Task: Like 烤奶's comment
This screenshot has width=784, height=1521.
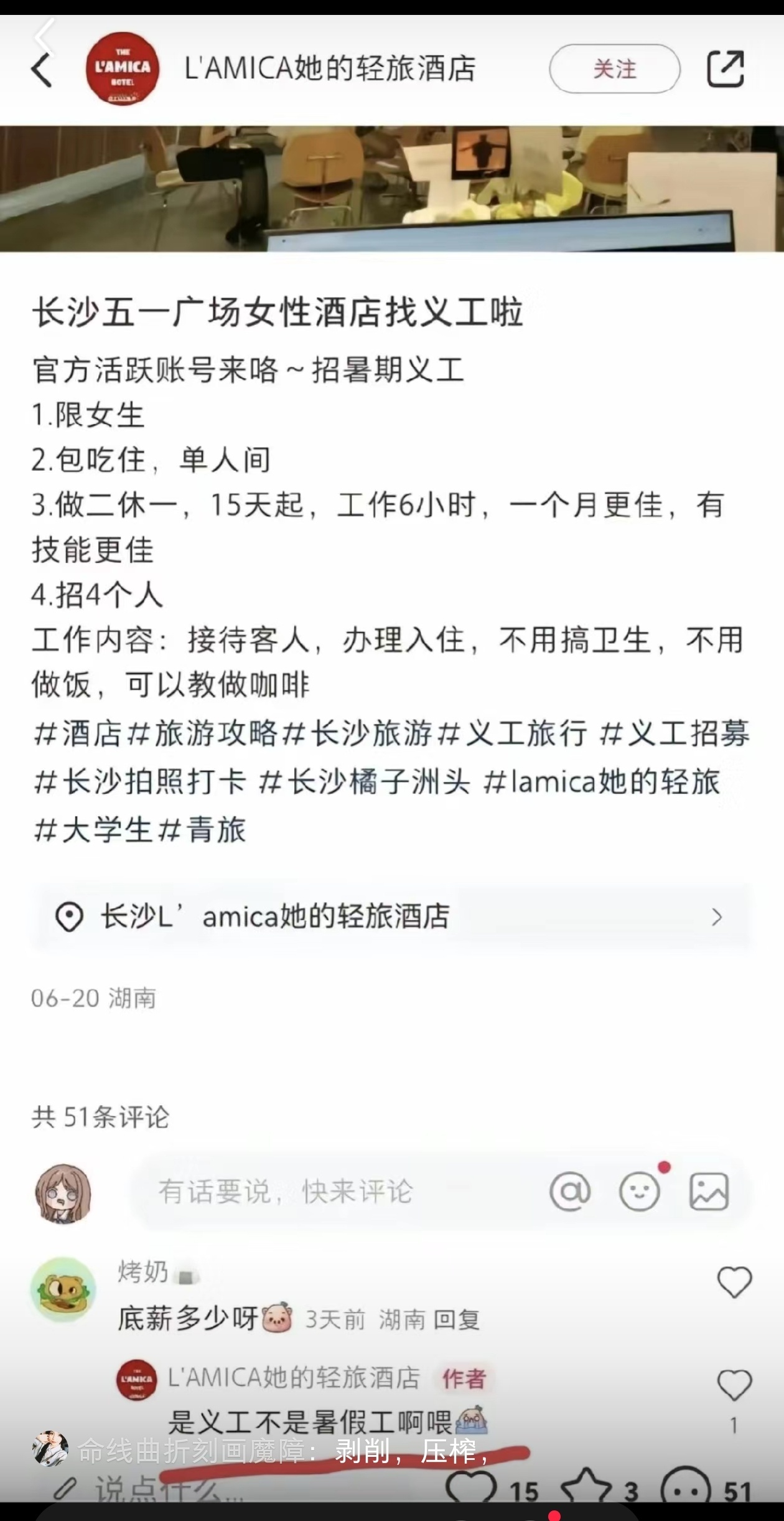Action: click(734, 1283)
